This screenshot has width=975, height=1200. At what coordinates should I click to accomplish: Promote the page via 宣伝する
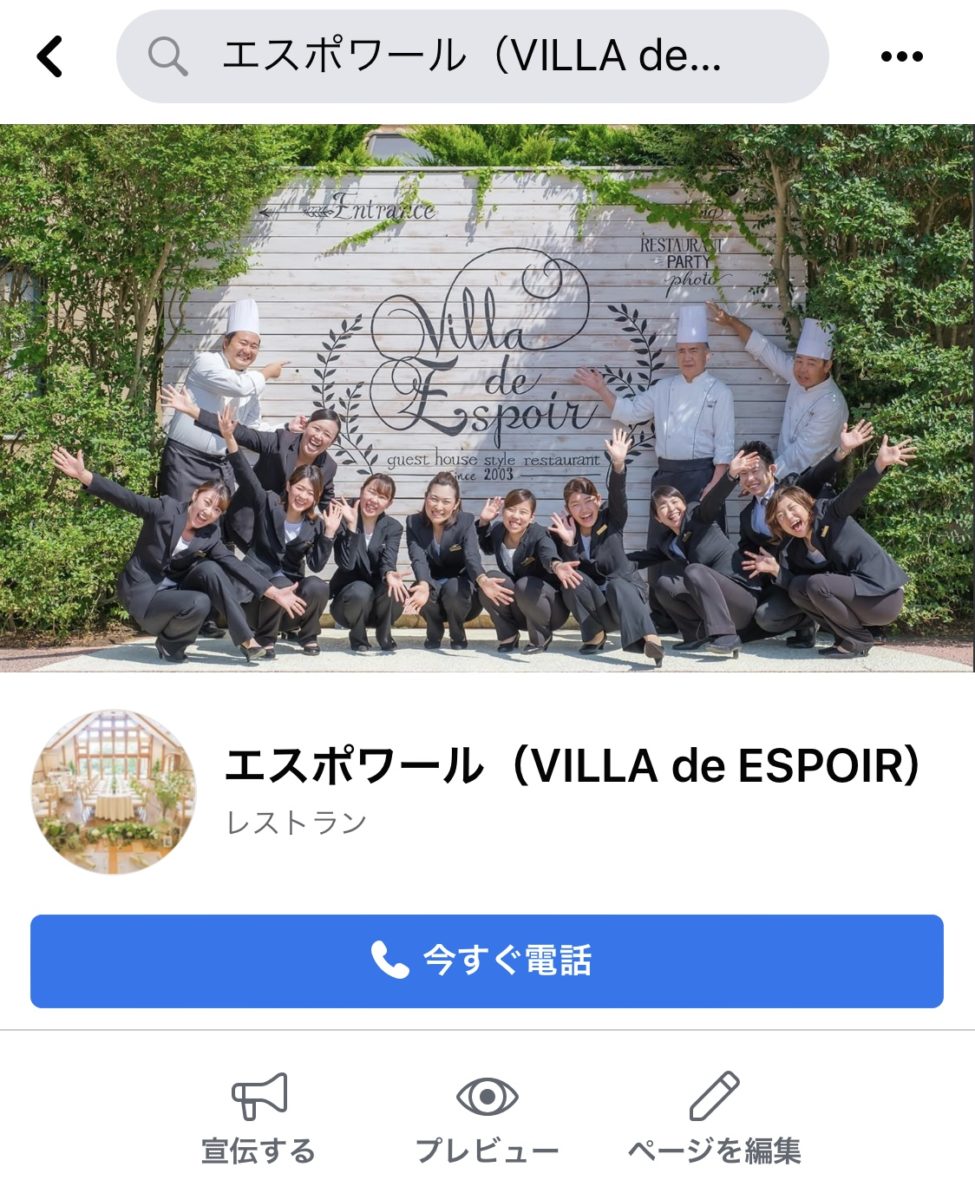[259, 1118]
